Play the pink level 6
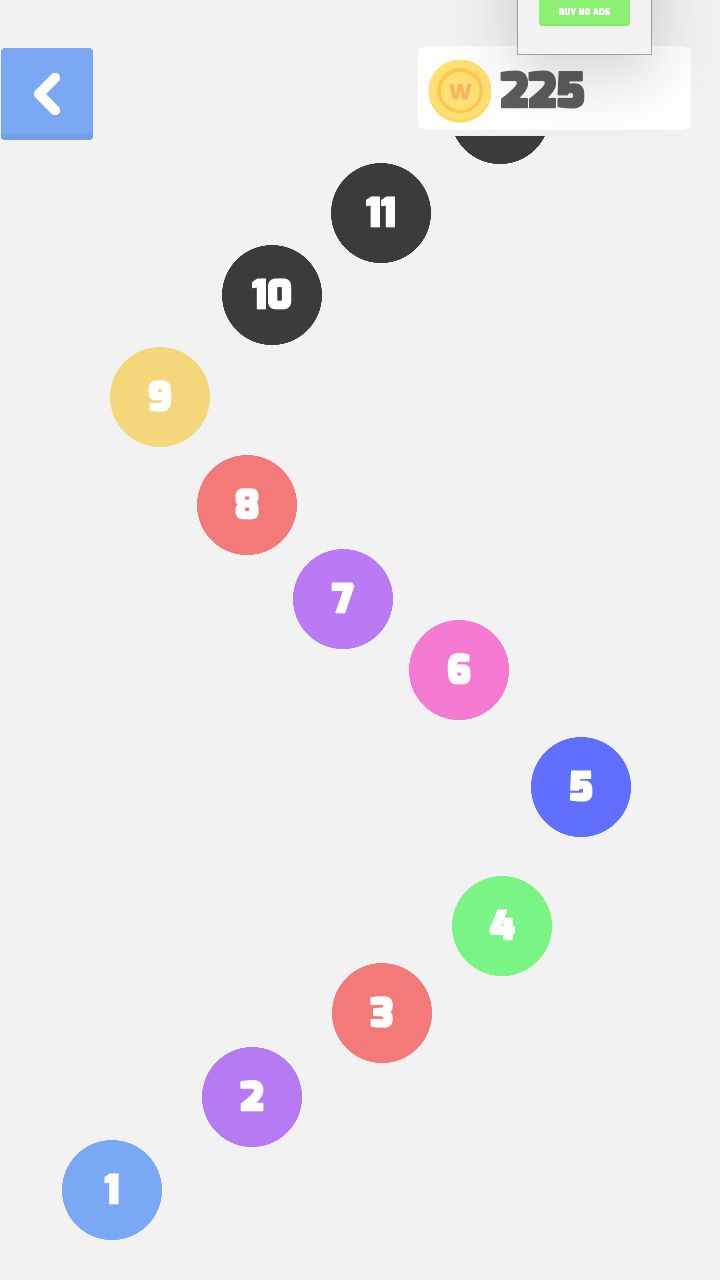This screenshot has width=720, height=1280. 459,670
